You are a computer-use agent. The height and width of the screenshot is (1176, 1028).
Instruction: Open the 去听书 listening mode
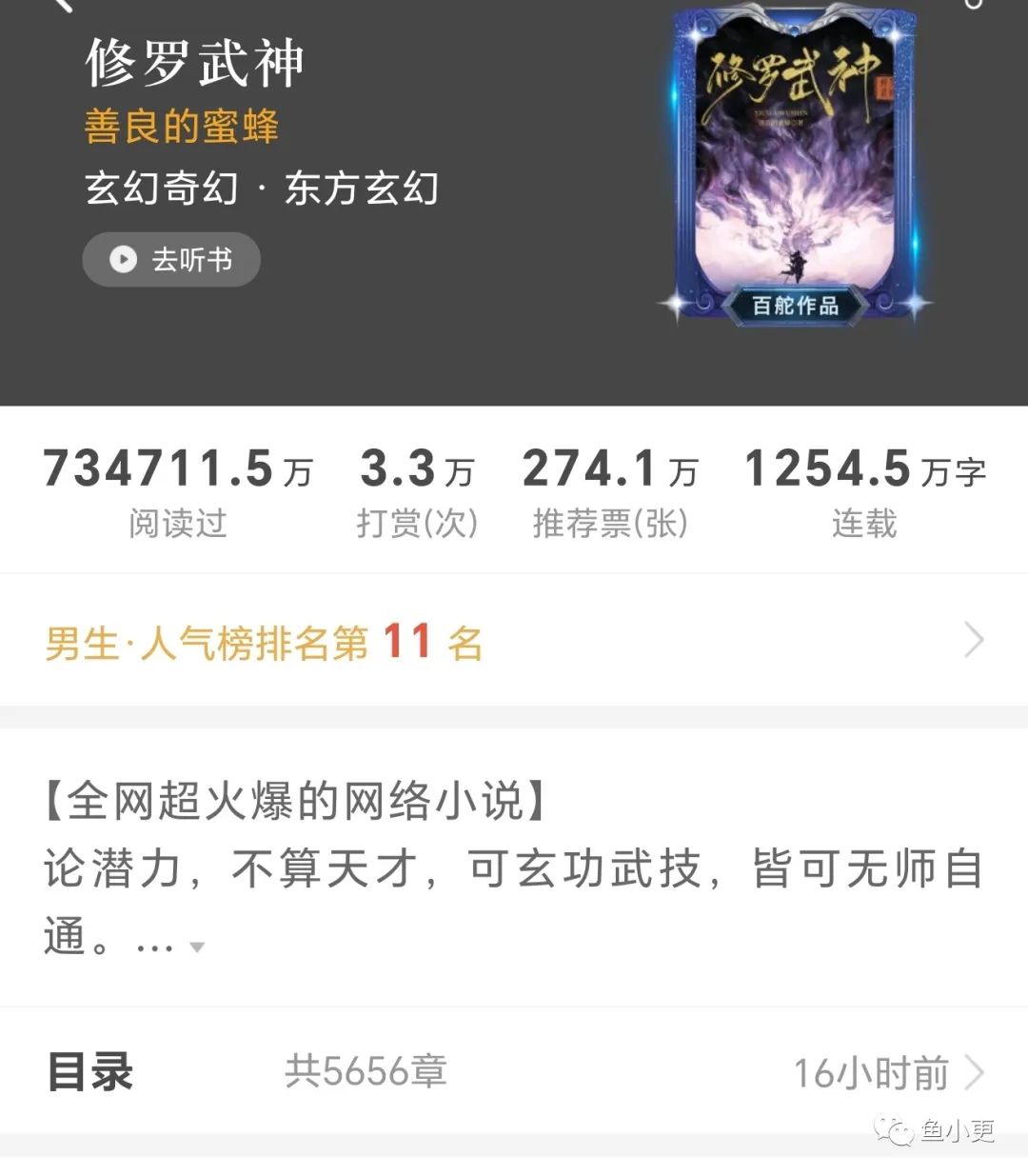171,259
